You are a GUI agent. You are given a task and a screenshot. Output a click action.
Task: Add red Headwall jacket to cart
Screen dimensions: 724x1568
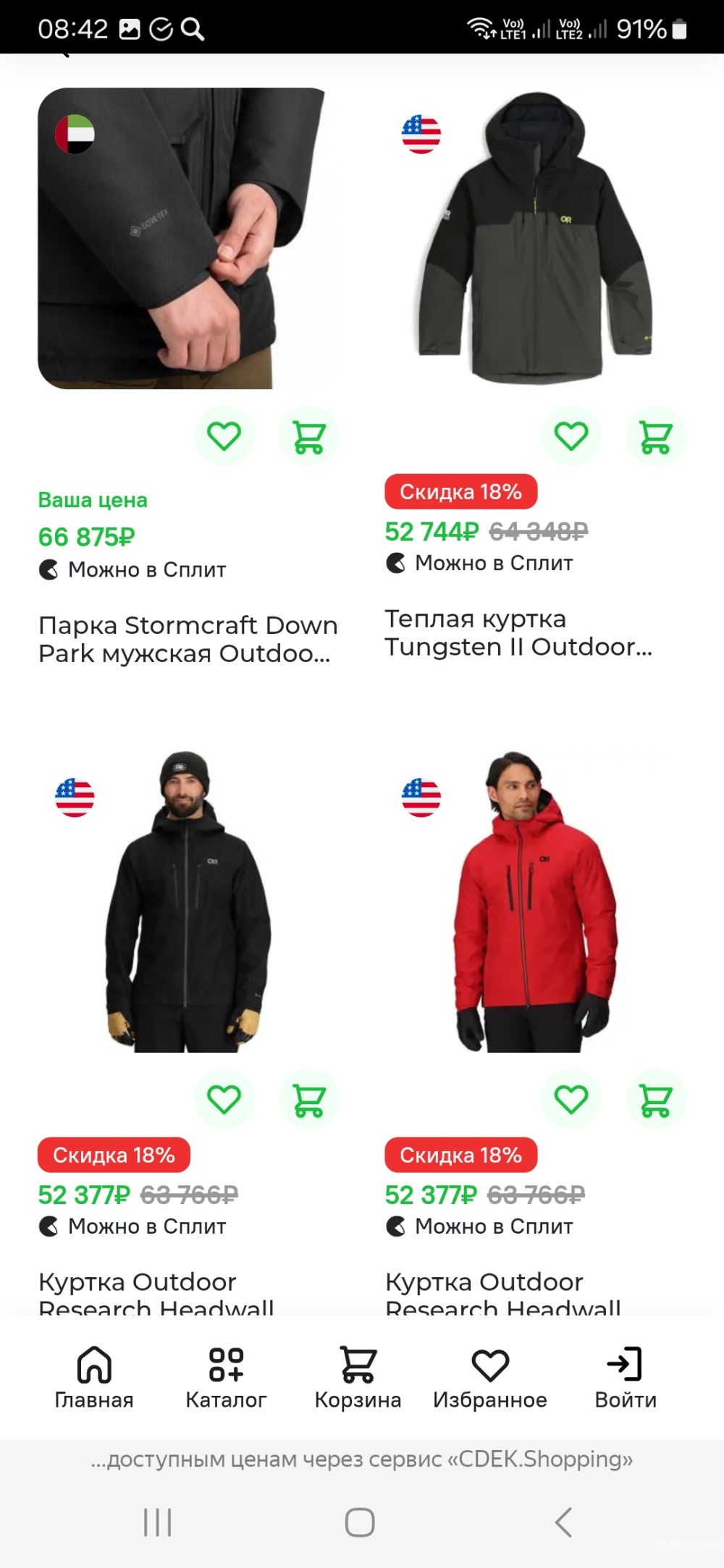pos(656,1098)
